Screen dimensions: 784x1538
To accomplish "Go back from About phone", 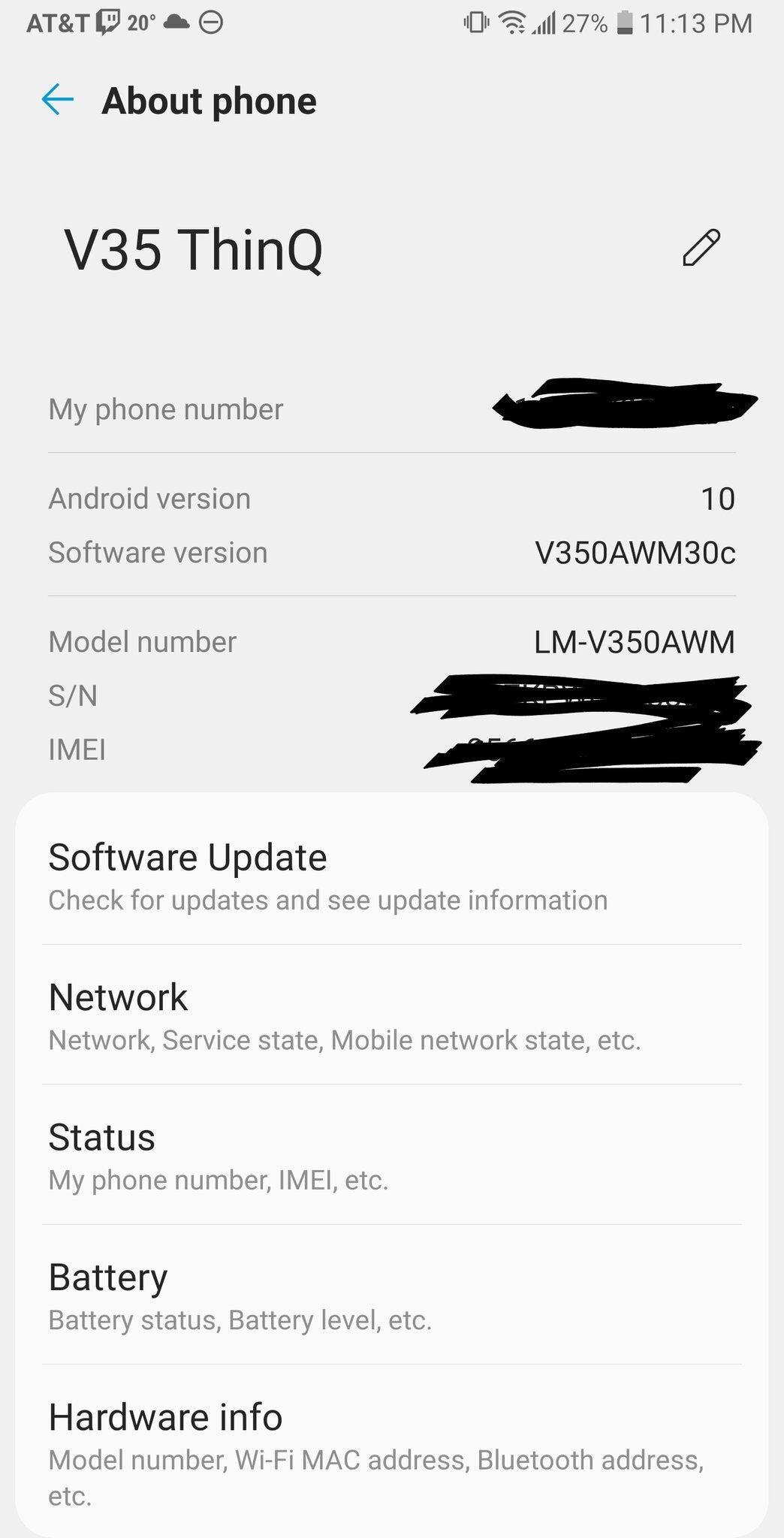I will click(x=57, y=100).
